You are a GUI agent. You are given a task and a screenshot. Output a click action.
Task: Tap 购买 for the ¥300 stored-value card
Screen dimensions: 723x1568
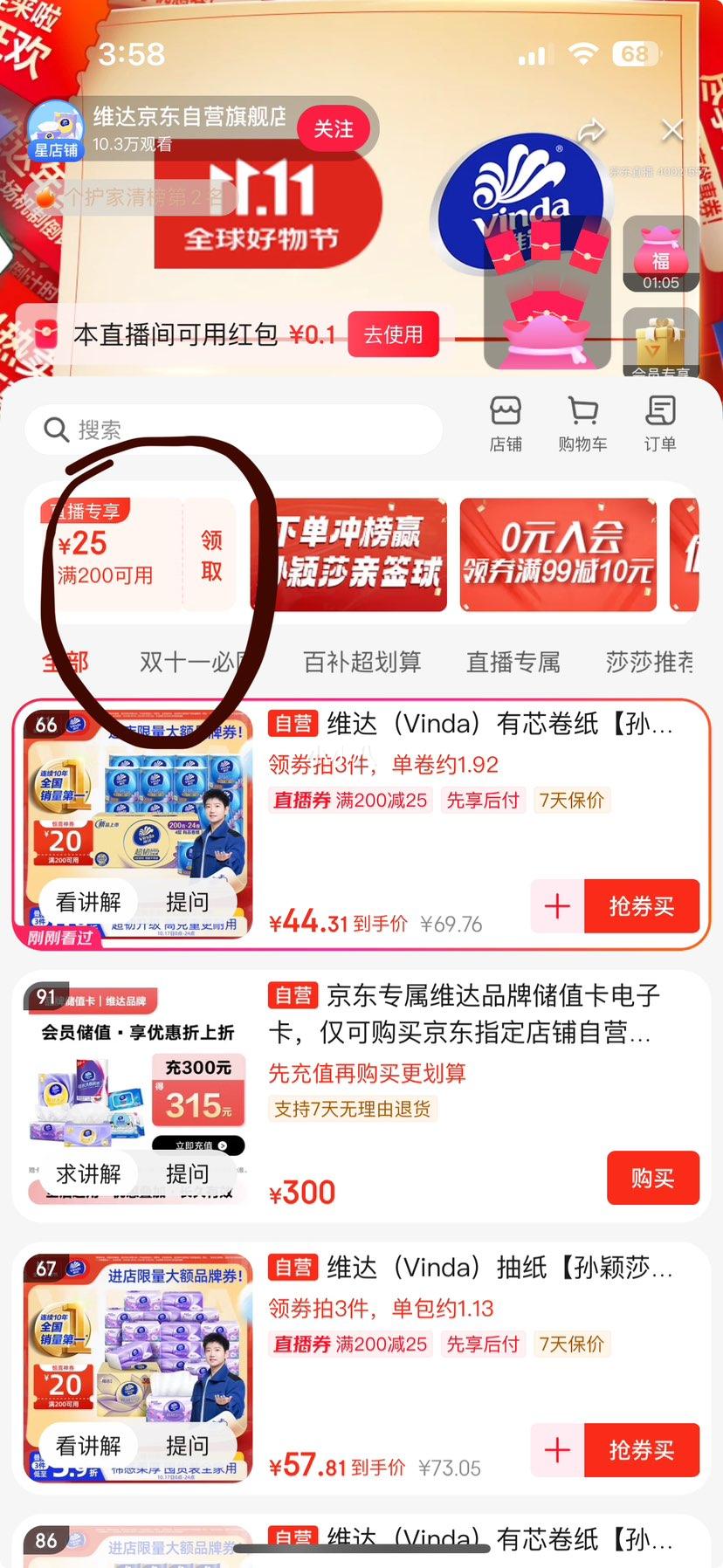(652, 1178)
